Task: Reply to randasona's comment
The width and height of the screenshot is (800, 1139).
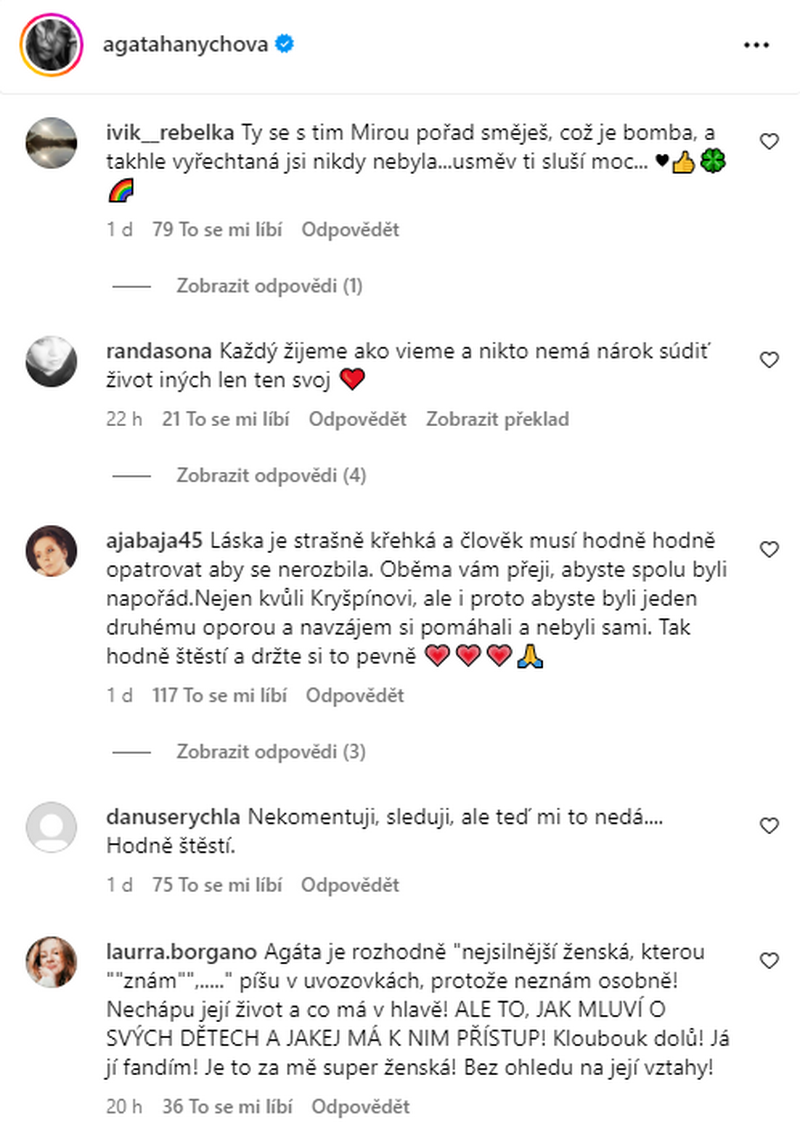Action: point(357,419)
